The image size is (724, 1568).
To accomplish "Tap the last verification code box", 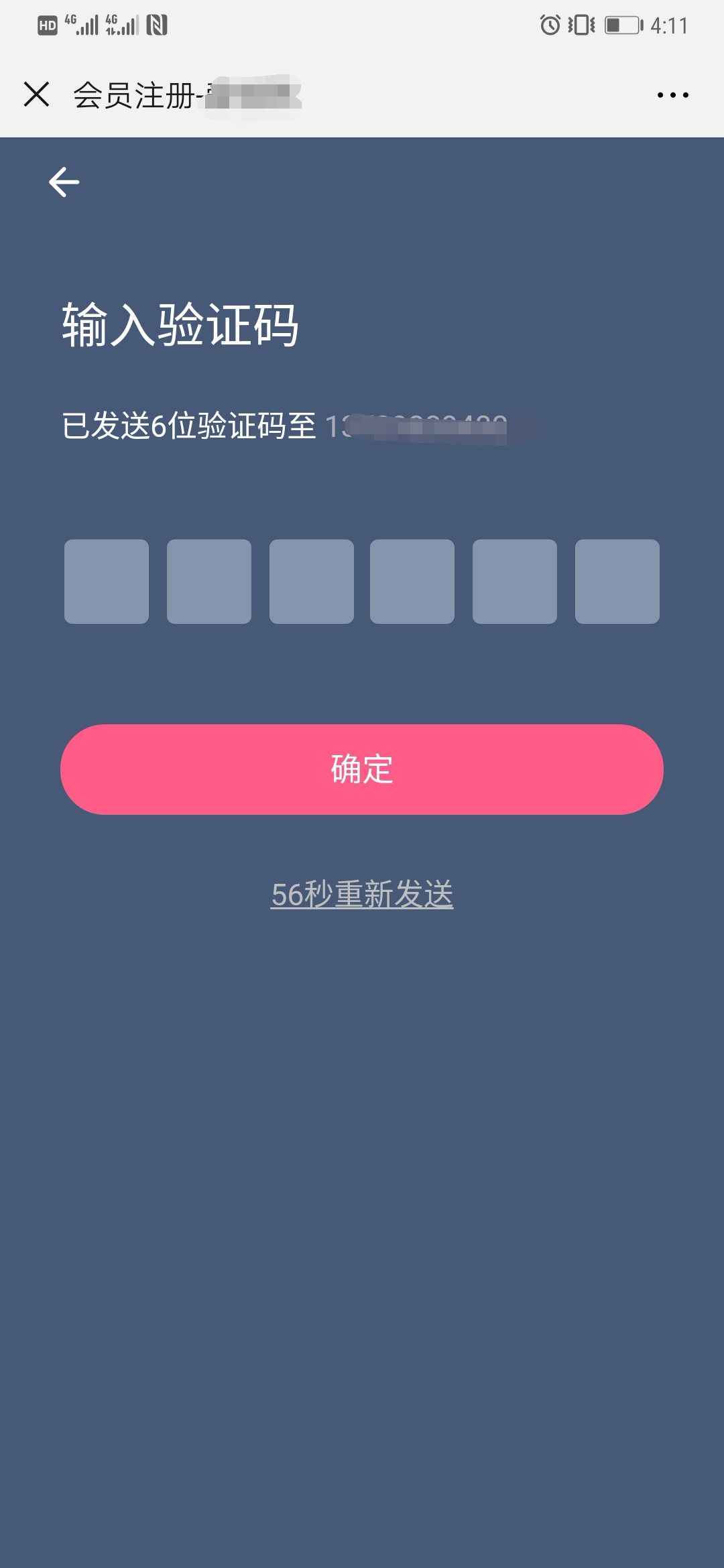I will pyautogui.click(x=617, y=582).
